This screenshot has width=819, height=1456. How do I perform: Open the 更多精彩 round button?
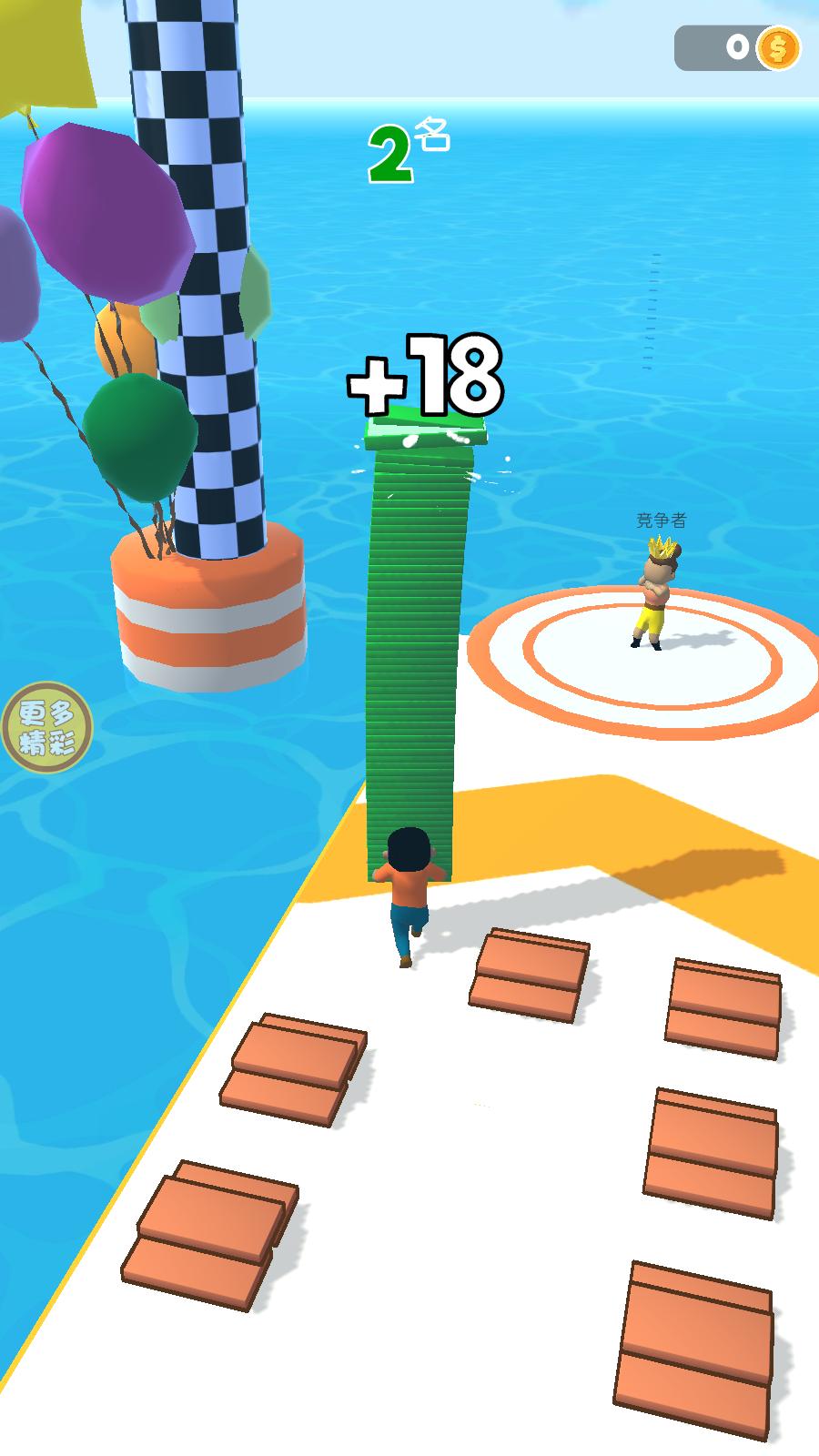point(45,727)
